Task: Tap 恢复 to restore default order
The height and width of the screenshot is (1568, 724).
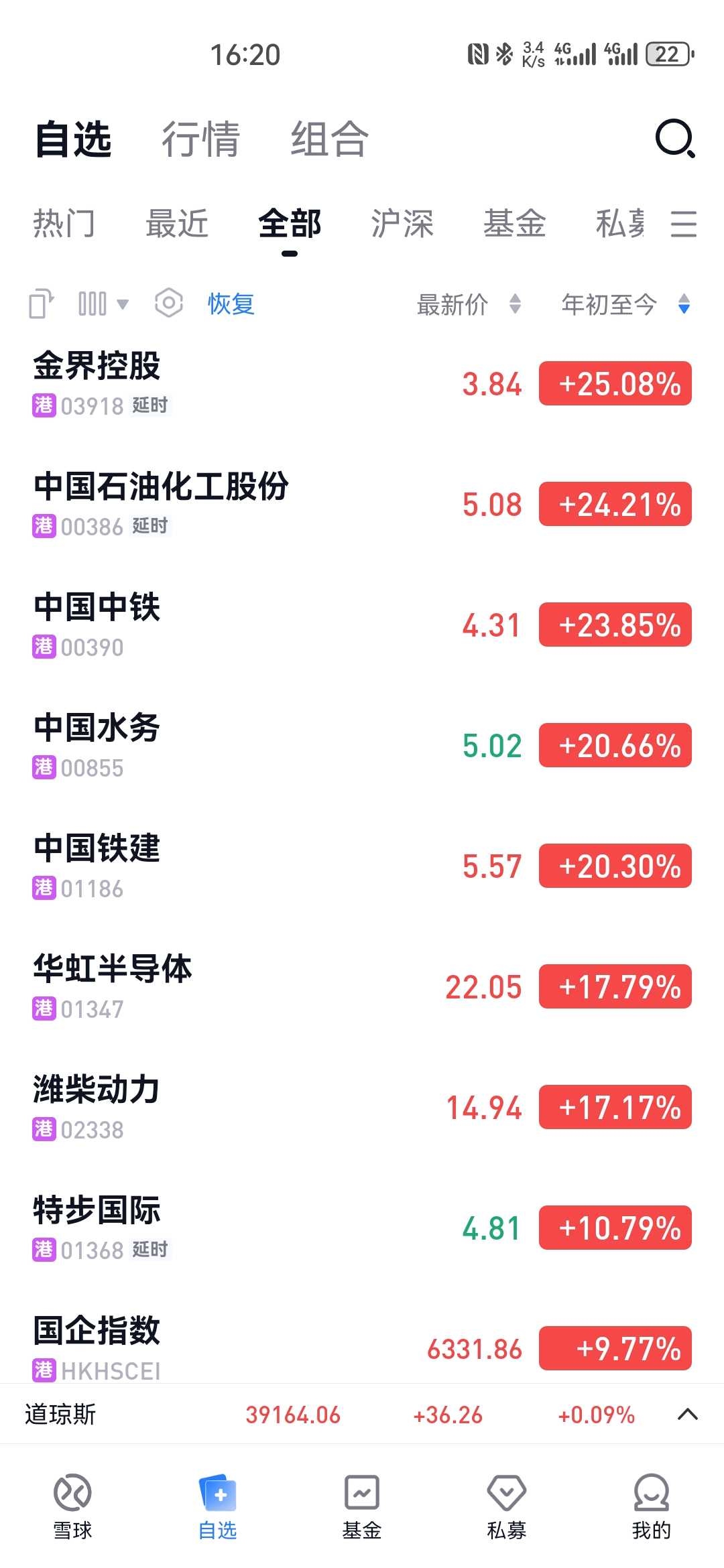Action: (x=231, y=304)
